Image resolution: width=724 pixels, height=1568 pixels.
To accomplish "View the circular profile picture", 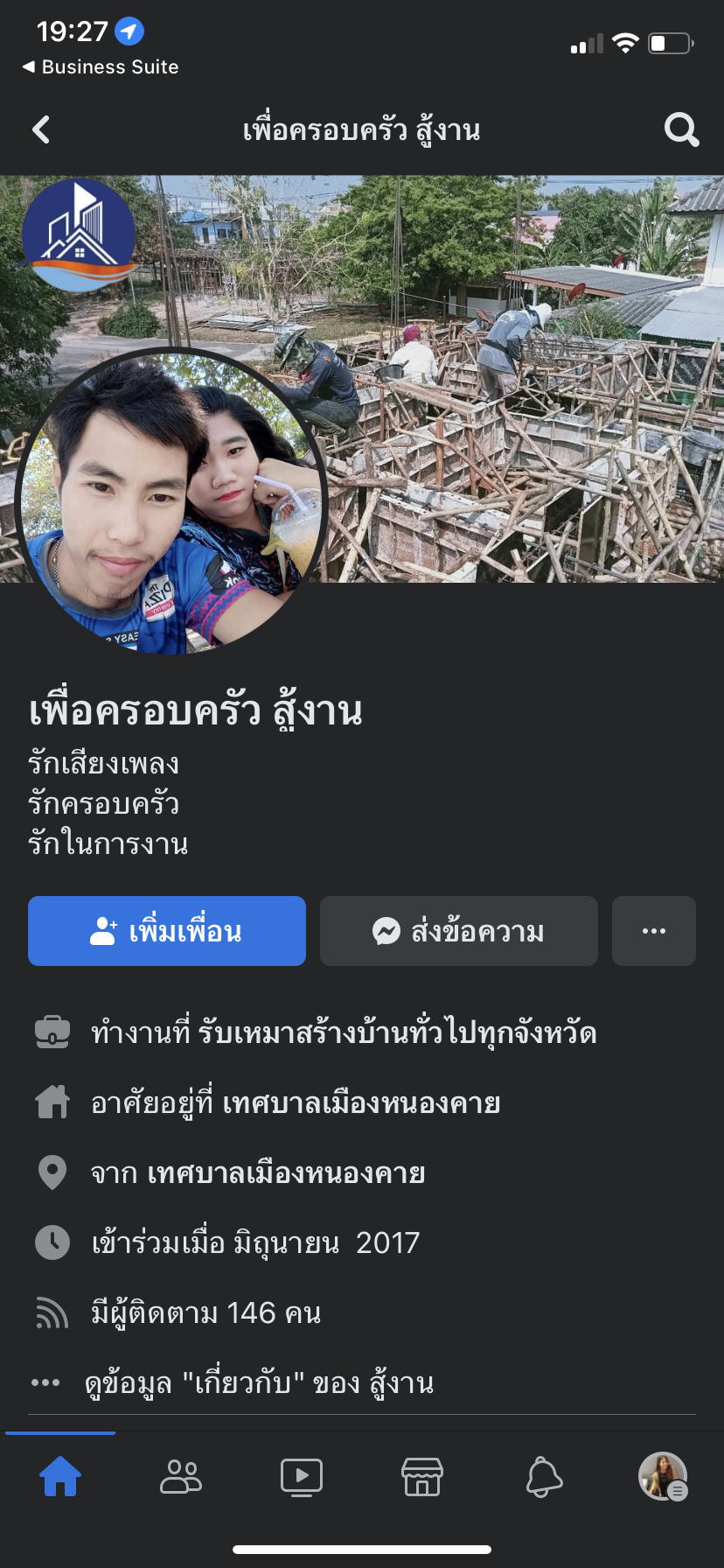I will [171, 503].
